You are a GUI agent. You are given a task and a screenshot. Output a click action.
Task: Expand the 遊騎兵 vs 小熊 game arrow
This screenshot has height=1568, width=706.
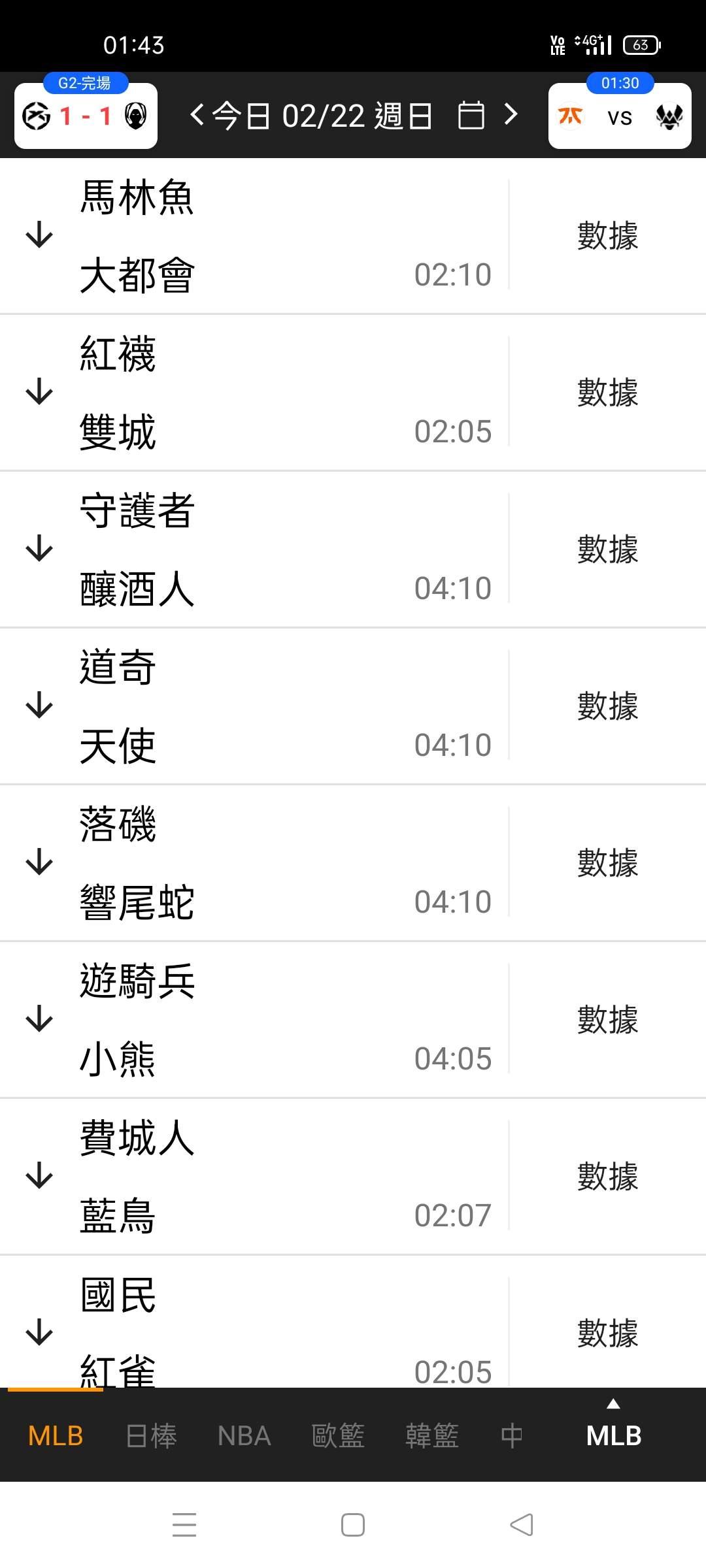click(x=39, y=1019)
